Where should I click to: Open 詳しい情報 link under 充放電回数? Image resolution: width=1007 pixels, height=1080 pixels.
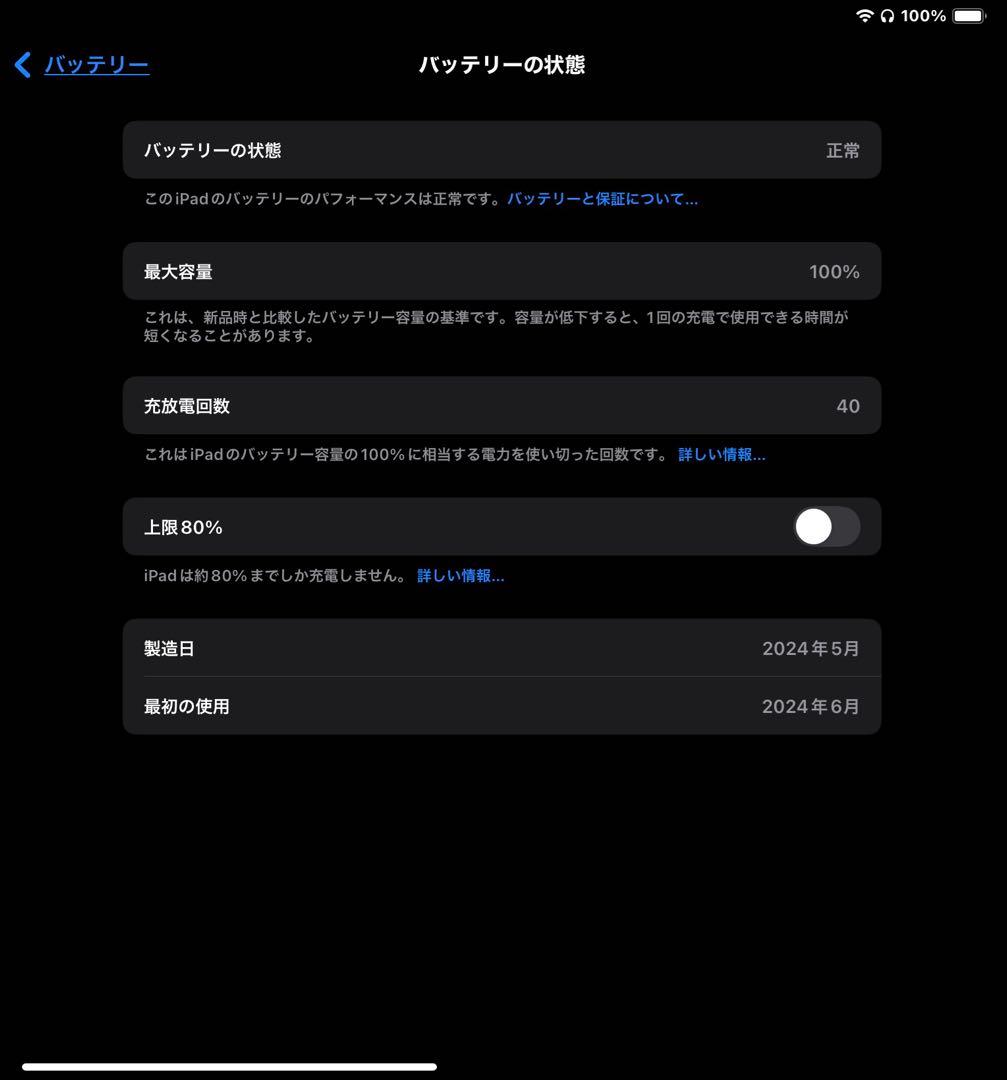pyautogui.click(x=721, y=454)
